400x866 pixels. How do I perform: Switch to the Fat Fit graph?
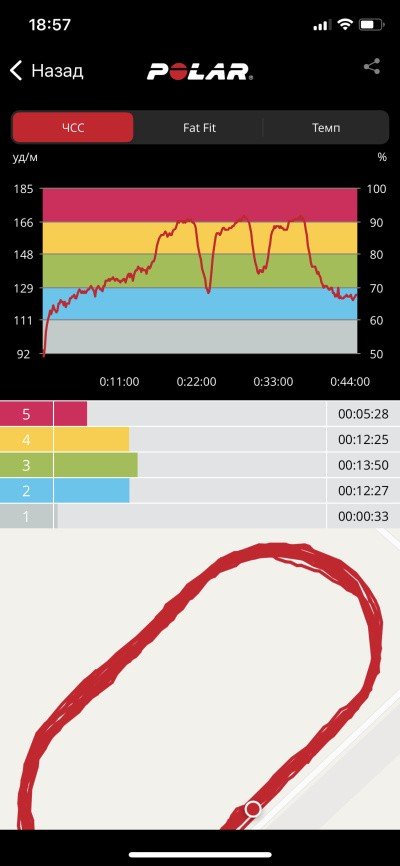pos(199,128)
